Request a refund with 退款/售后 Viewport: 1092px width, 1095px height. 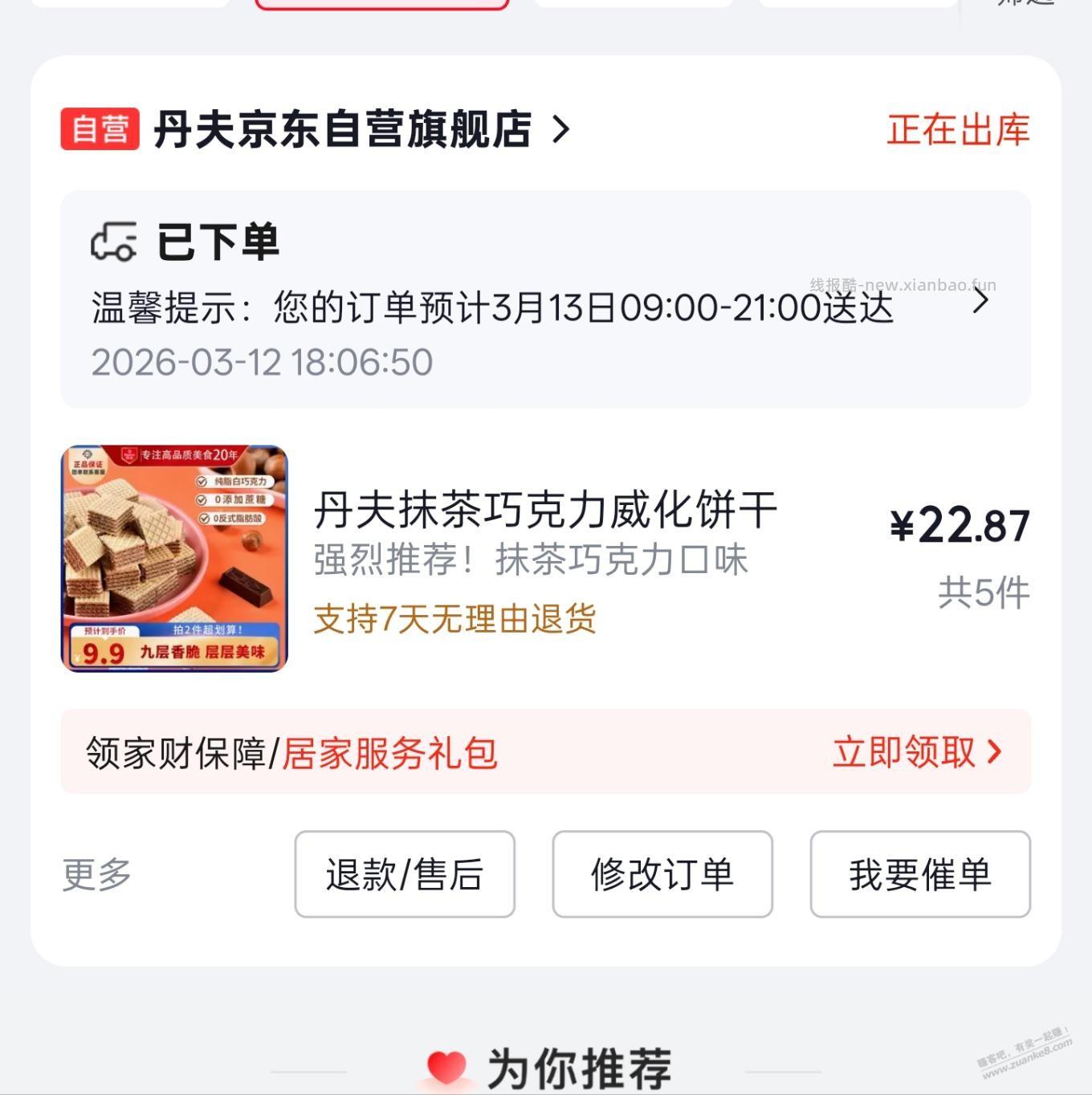click(x=405, y=874)
